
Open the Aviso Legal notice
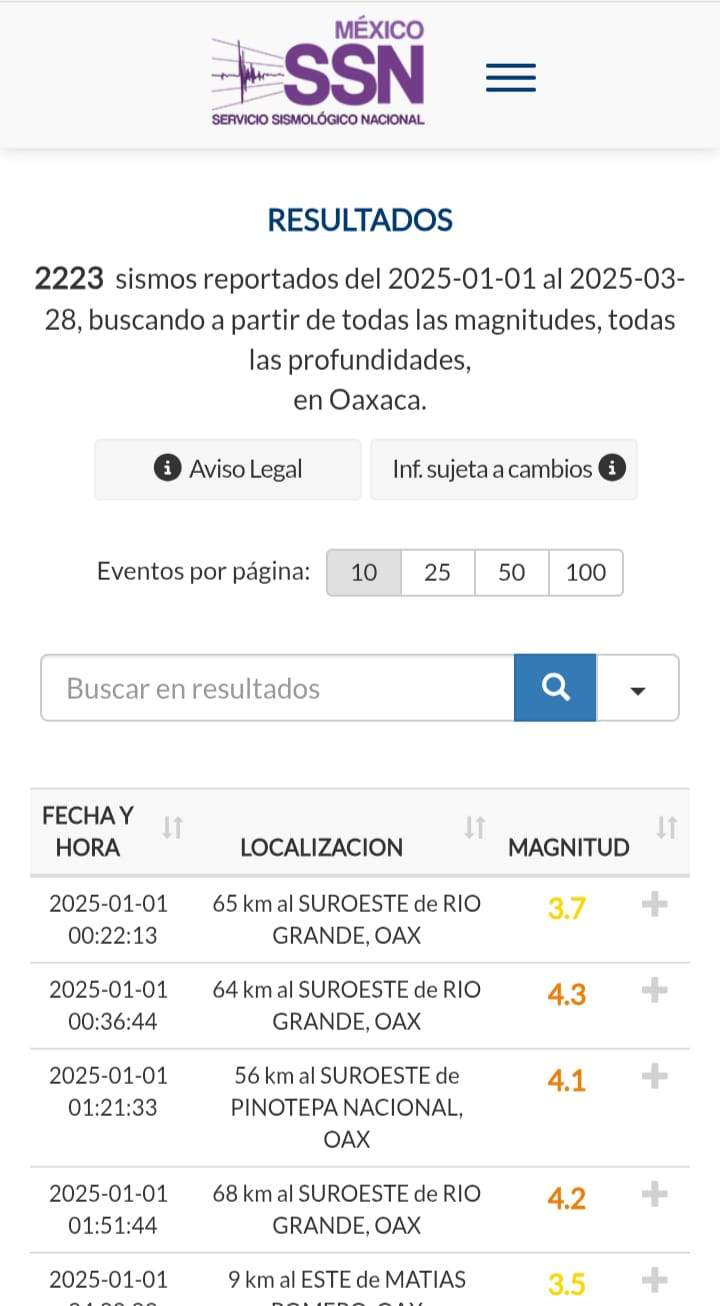(x=228, y=469)
